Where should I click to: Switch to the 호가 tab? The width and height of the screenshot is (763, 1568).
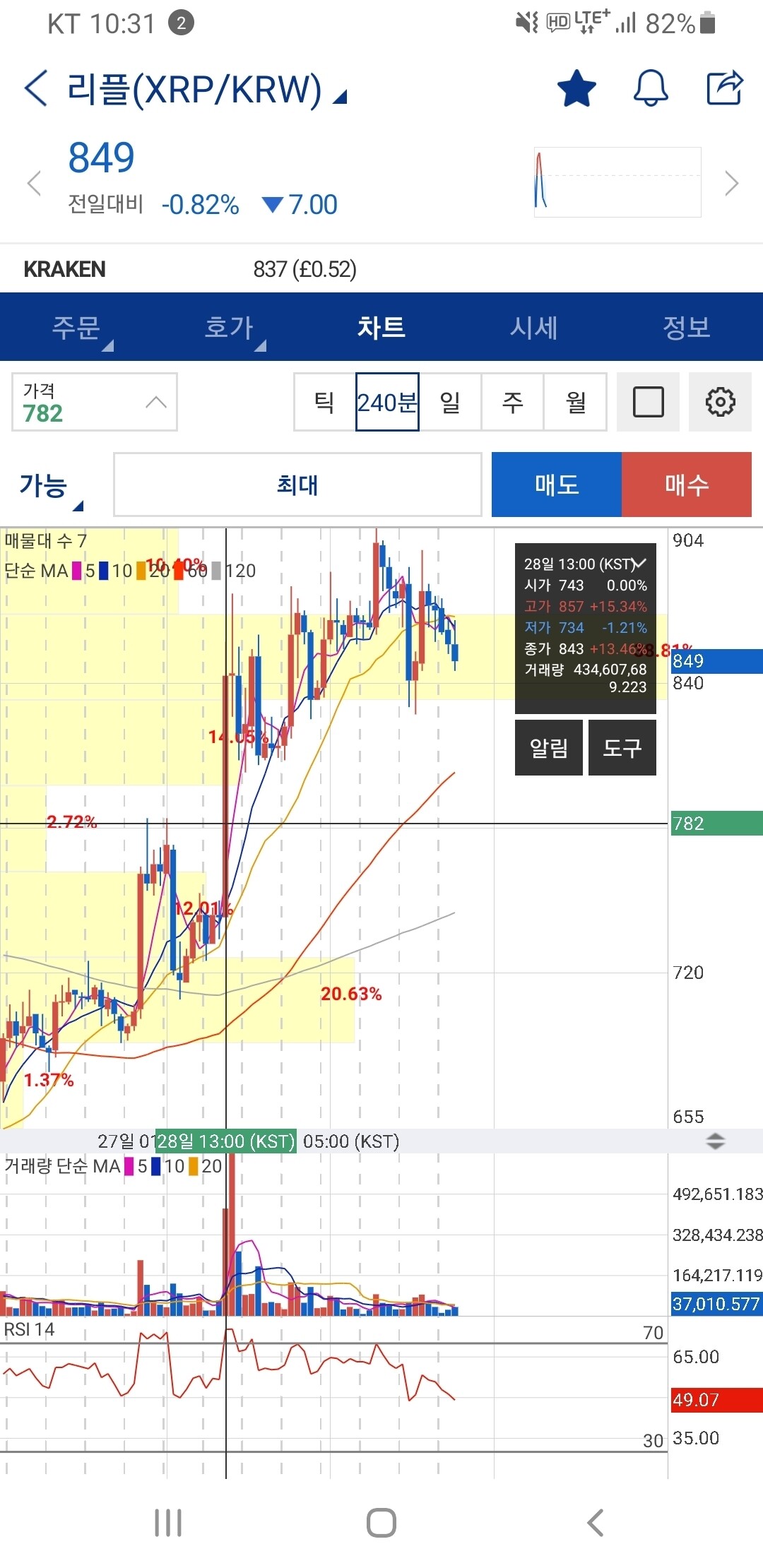coord(229,328)
